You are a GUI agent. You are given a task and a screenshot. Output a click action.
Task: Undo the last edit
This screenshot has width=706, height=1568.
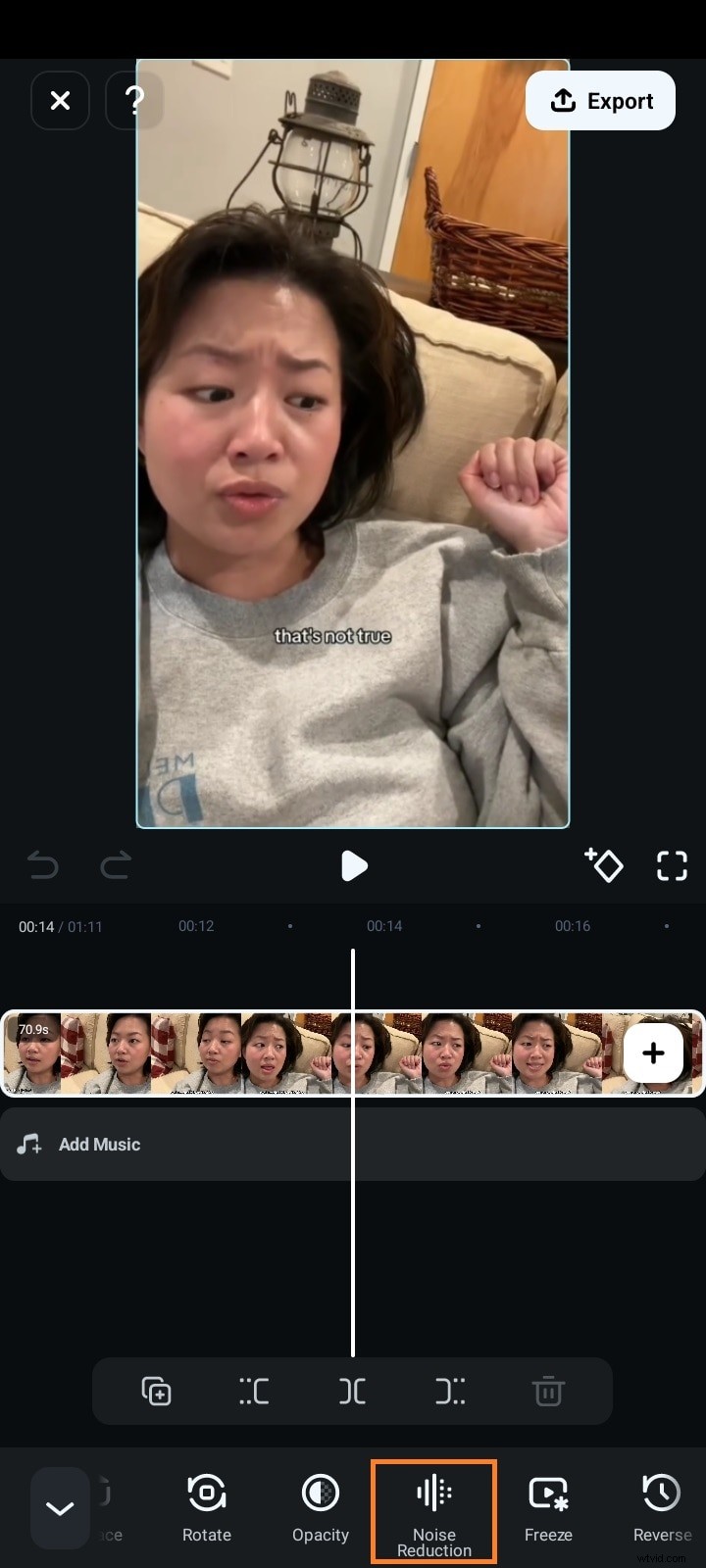pos(43,865)
